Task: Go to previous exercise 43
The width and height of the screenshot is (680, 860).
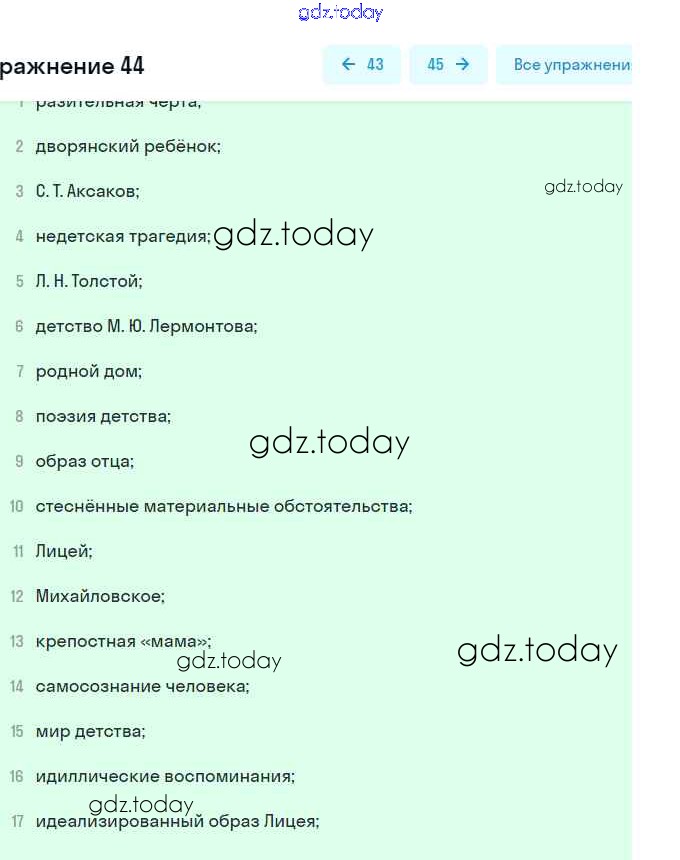Action: [x=362, y=65]
